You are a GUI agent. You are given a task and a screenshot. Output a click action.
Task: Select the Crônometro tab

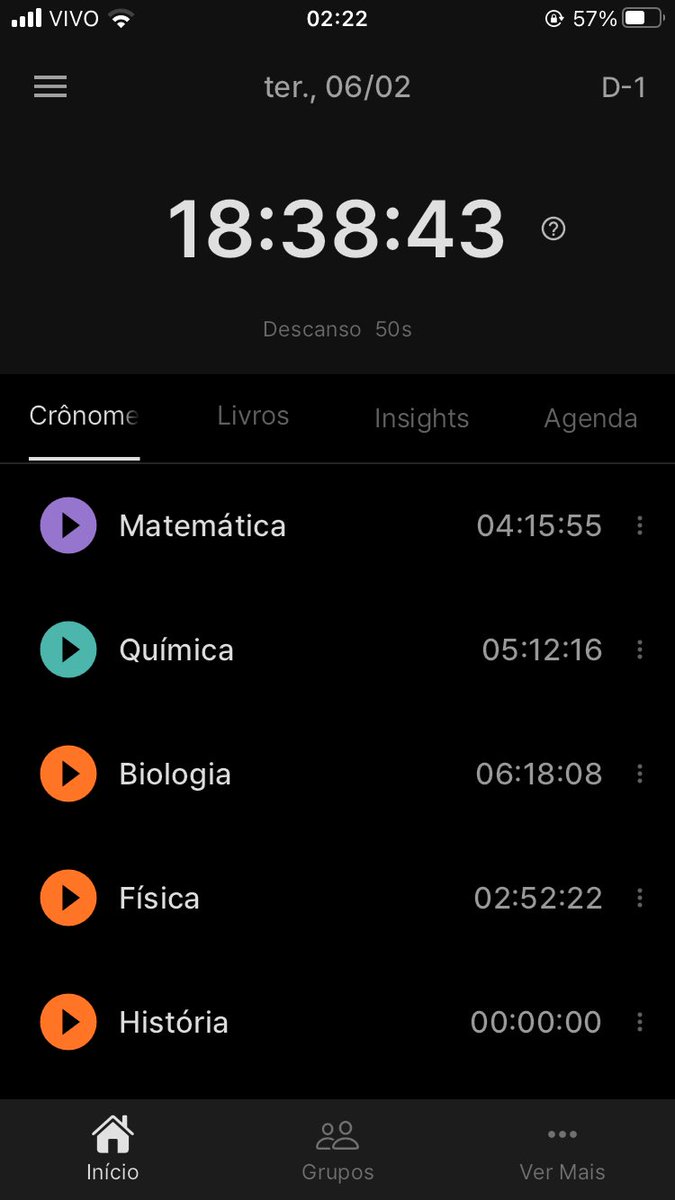point(84,416)
